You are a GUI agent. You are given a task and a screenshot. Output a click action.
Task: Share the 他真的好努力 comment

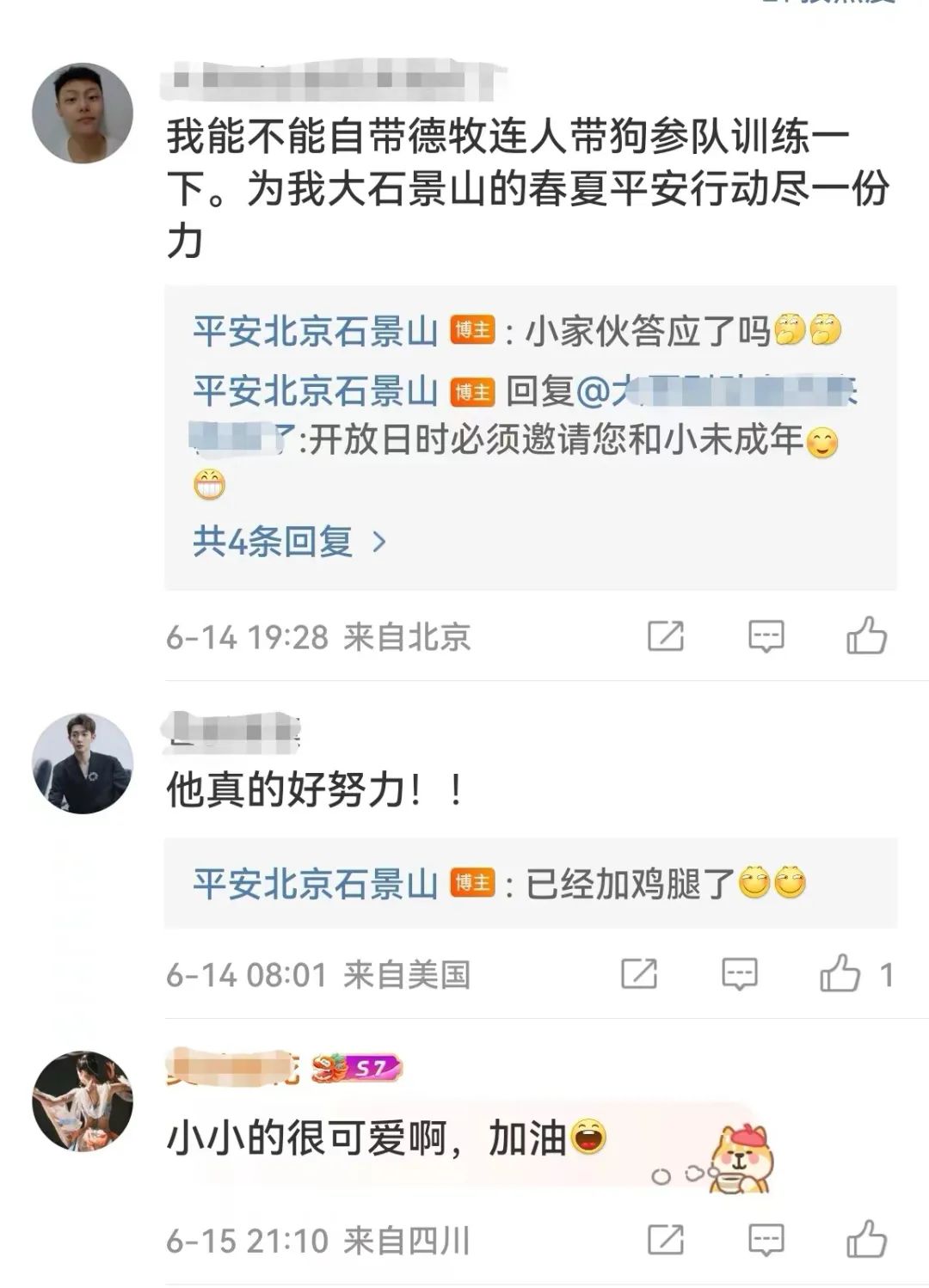[x=638, y=974]
